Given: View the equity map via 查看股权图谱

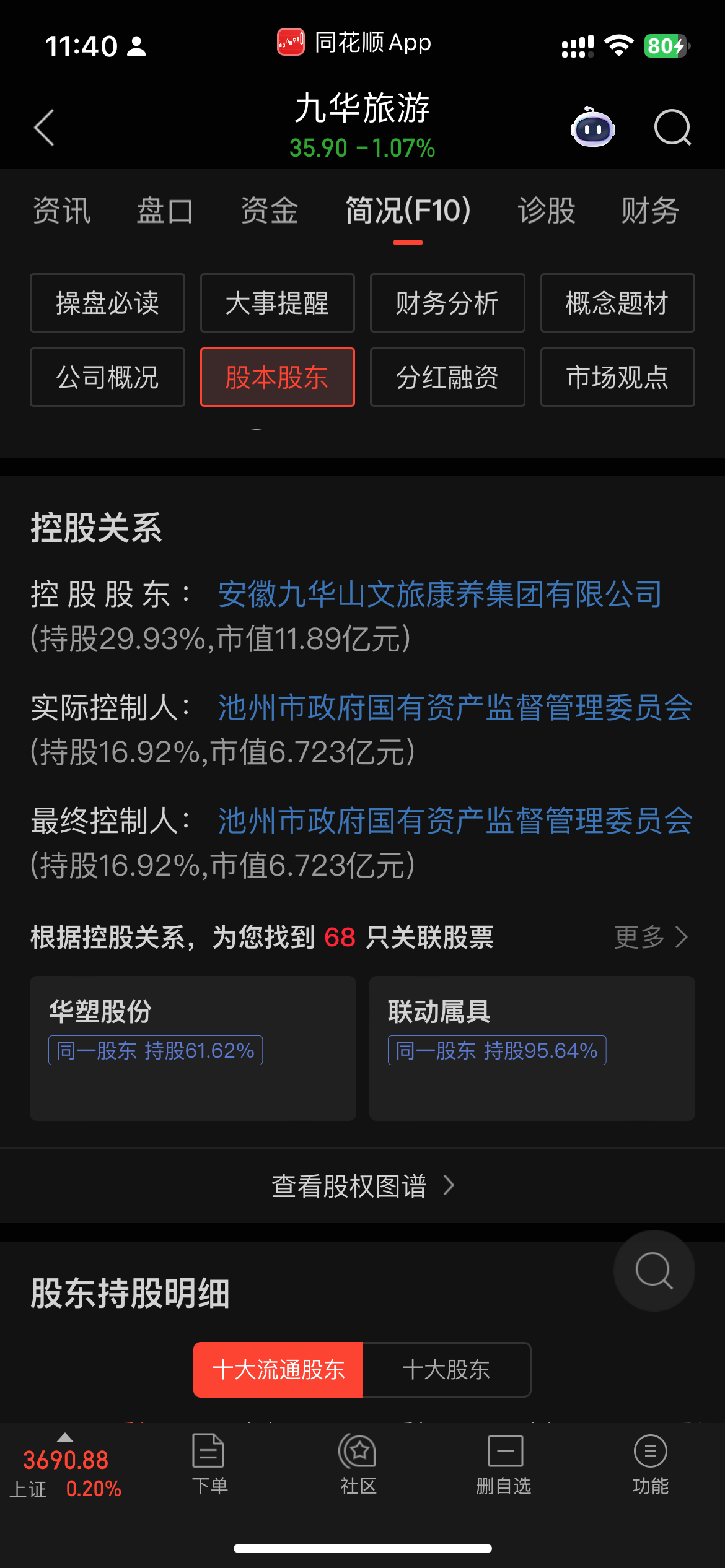Looking at the screenshot, I should coord(362,1186).
